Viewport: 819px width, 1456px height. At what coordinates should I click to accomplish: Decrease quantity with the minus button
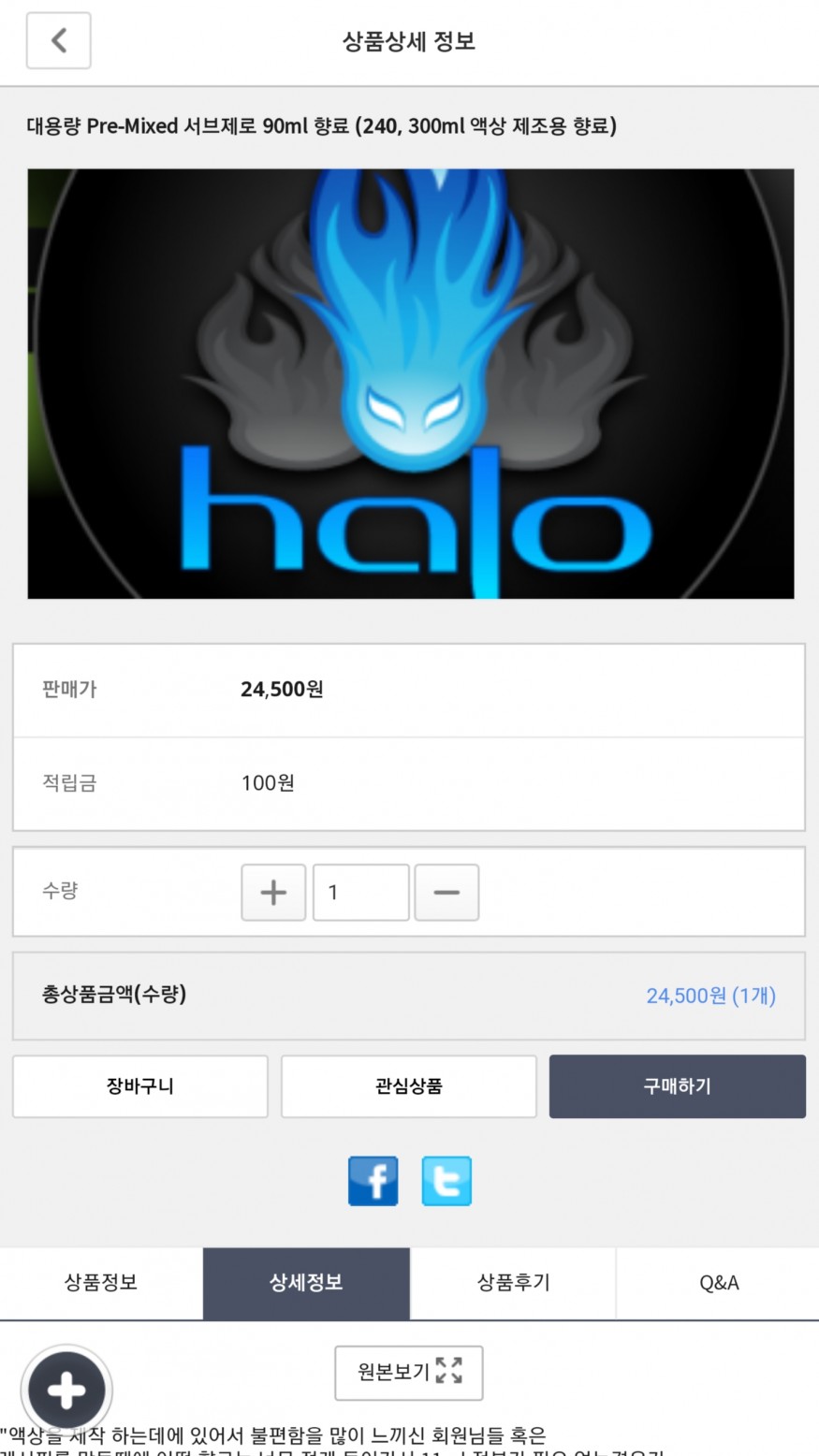coord(446,893)
